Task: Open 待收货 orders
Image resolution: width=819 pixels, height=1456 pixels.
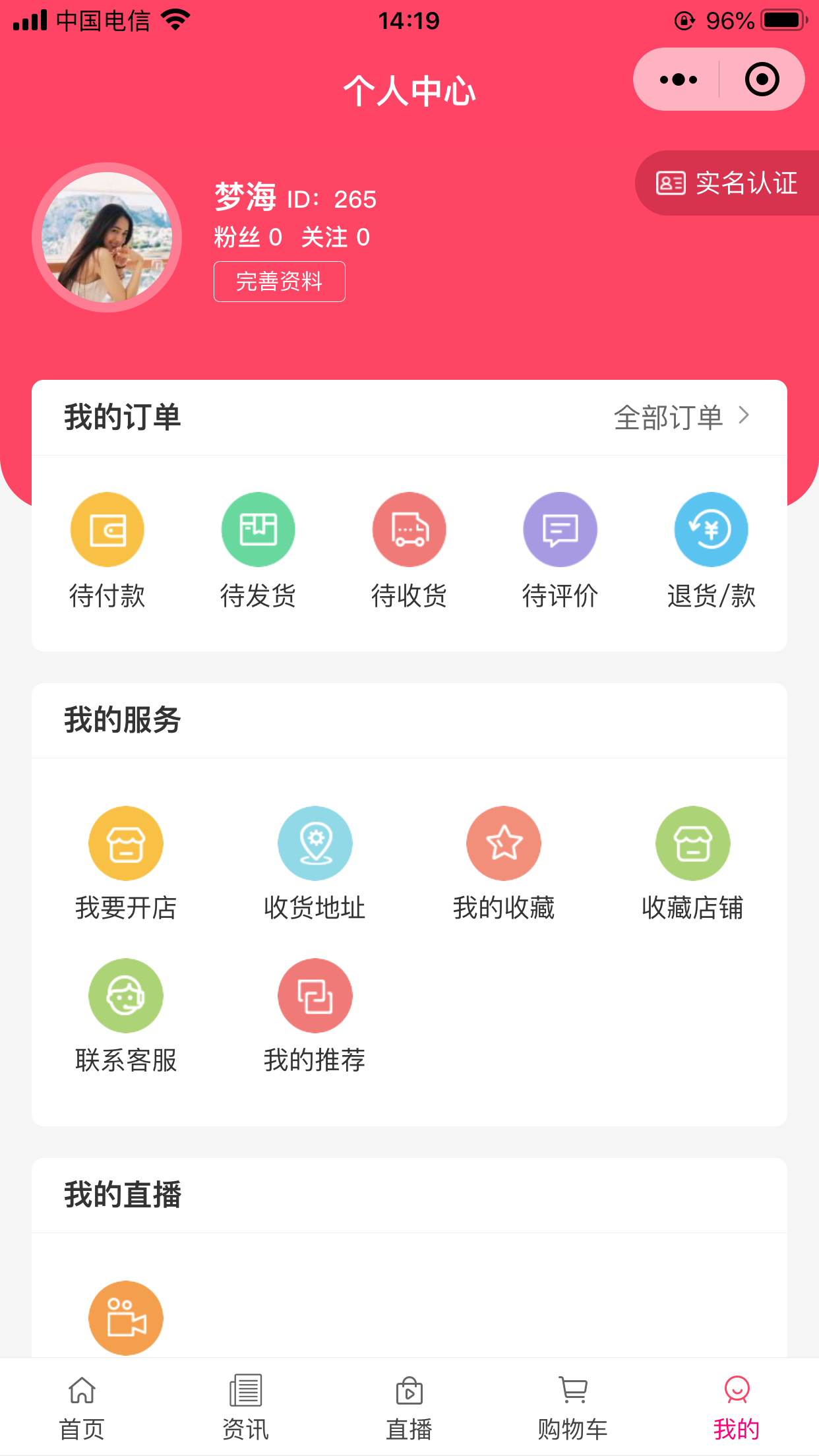Action: [409, 549]
